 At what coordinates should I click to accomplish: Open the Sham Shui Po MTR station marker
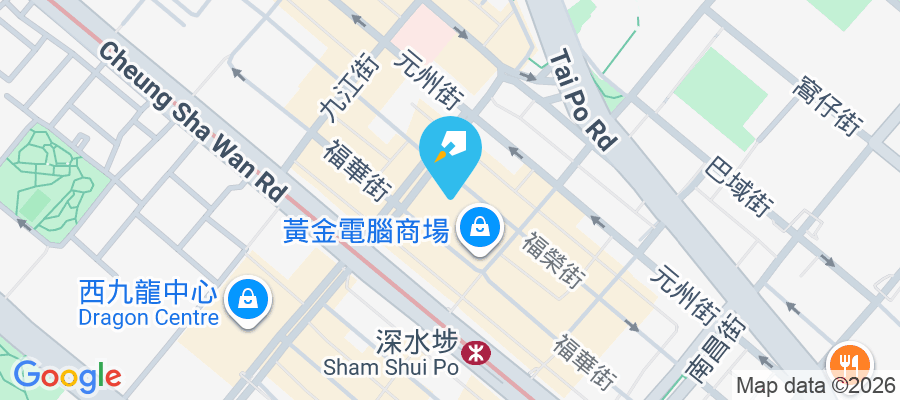tap(474, 350)
